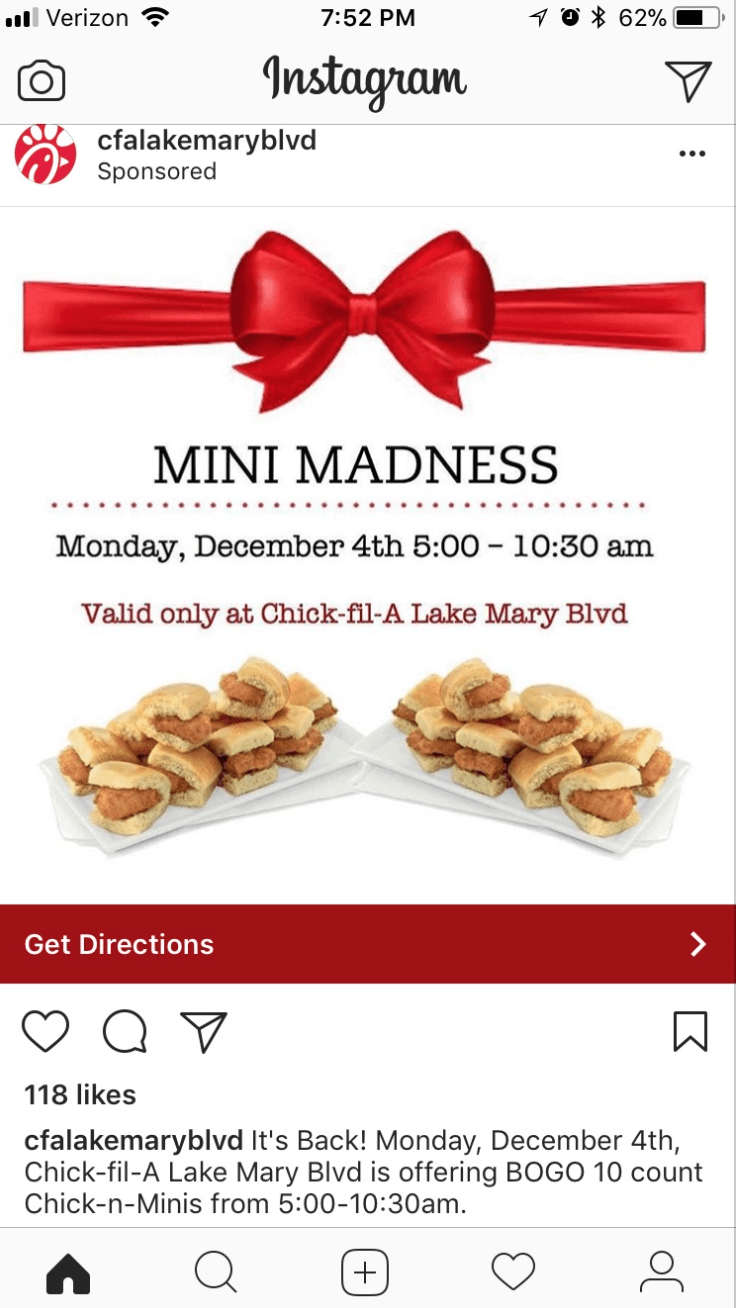The image size is (736, 1308).
Task: Comment on the Mini Madness post
Action: point(125,1031)
